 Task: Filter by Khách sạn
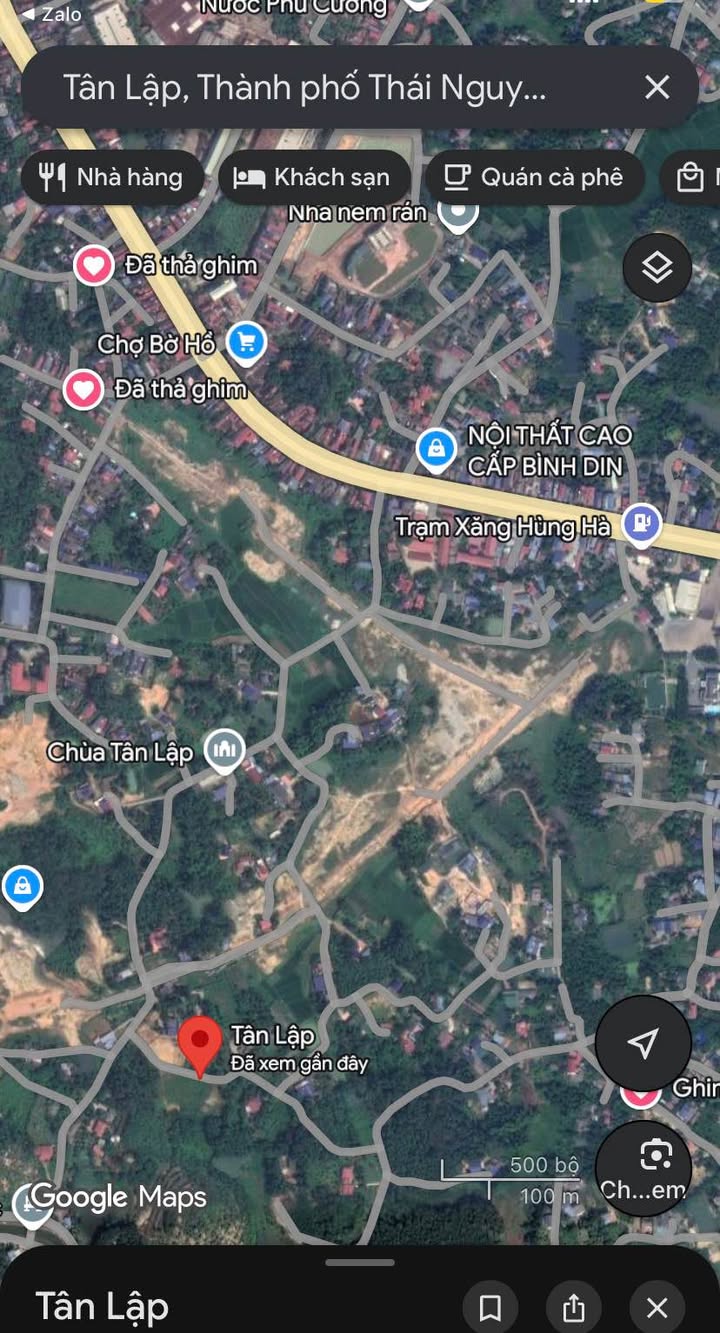tap(312, 178)
